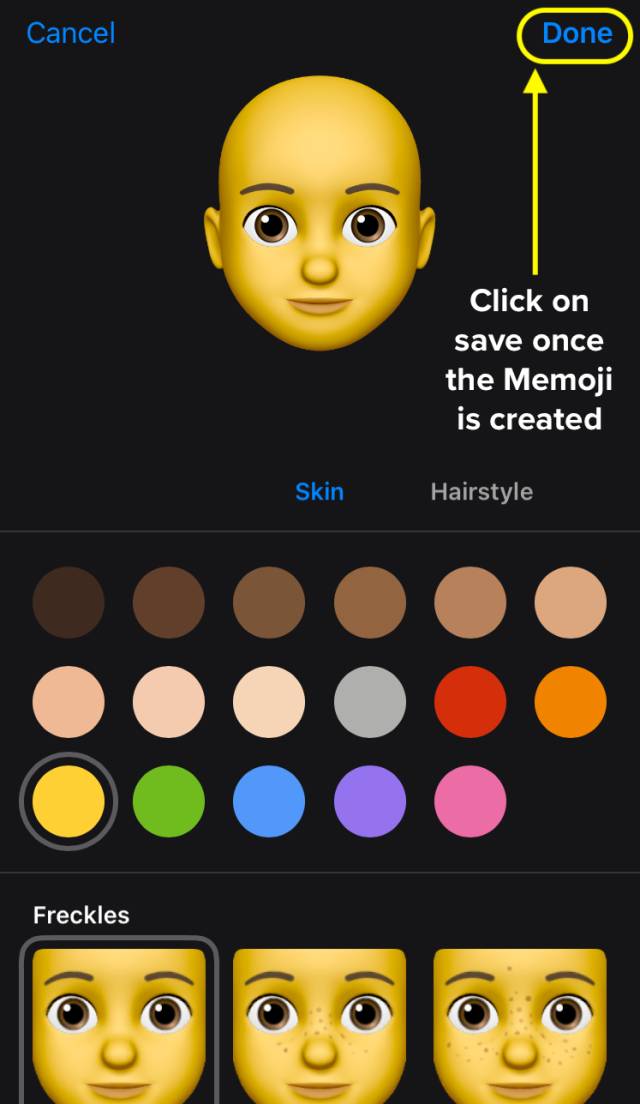640x1104 pixels.
Task: Tap Cancel to discard the Memoji
Action: click(71, 33)
